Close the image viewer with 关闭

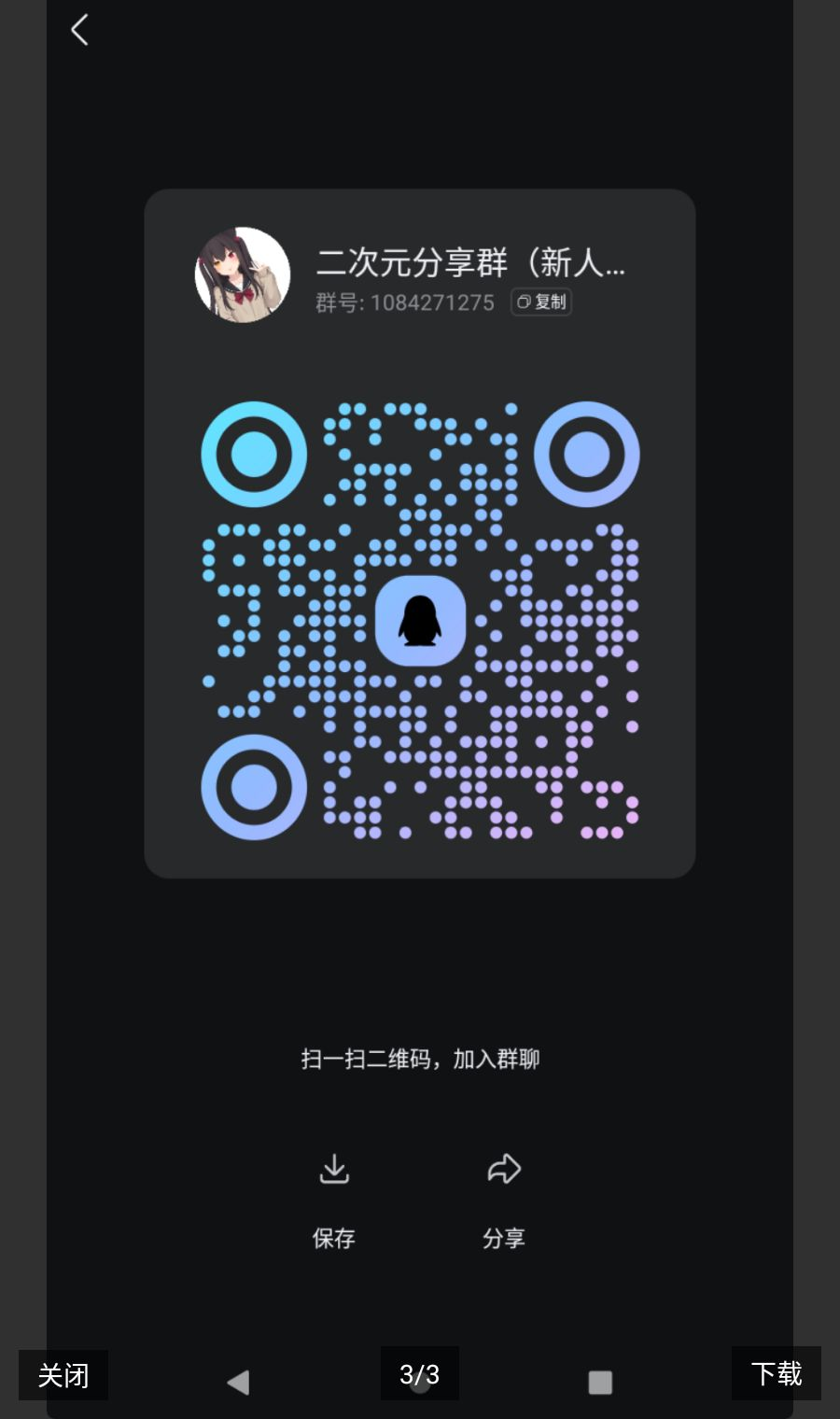click(63, 1374)
